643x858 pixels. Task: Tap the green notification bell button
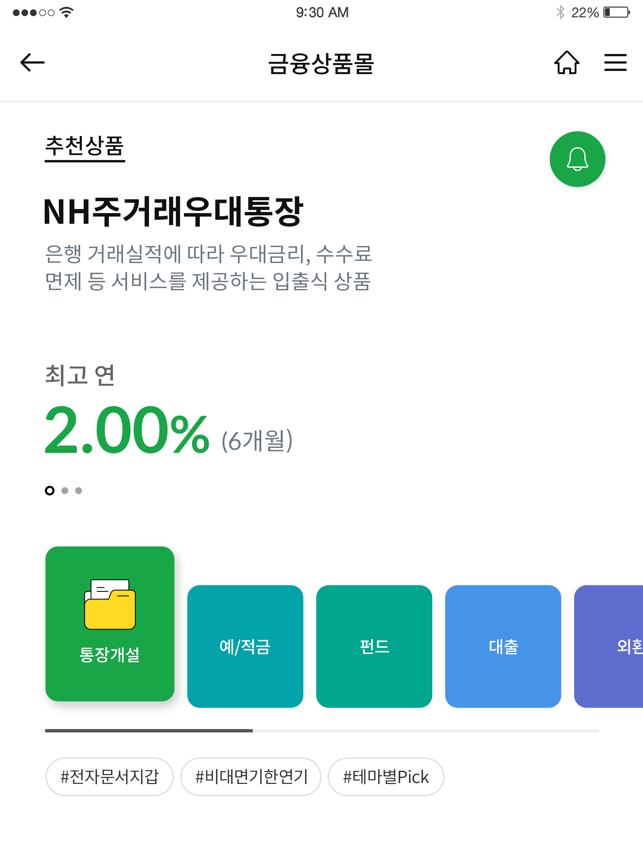click(577, 159)
